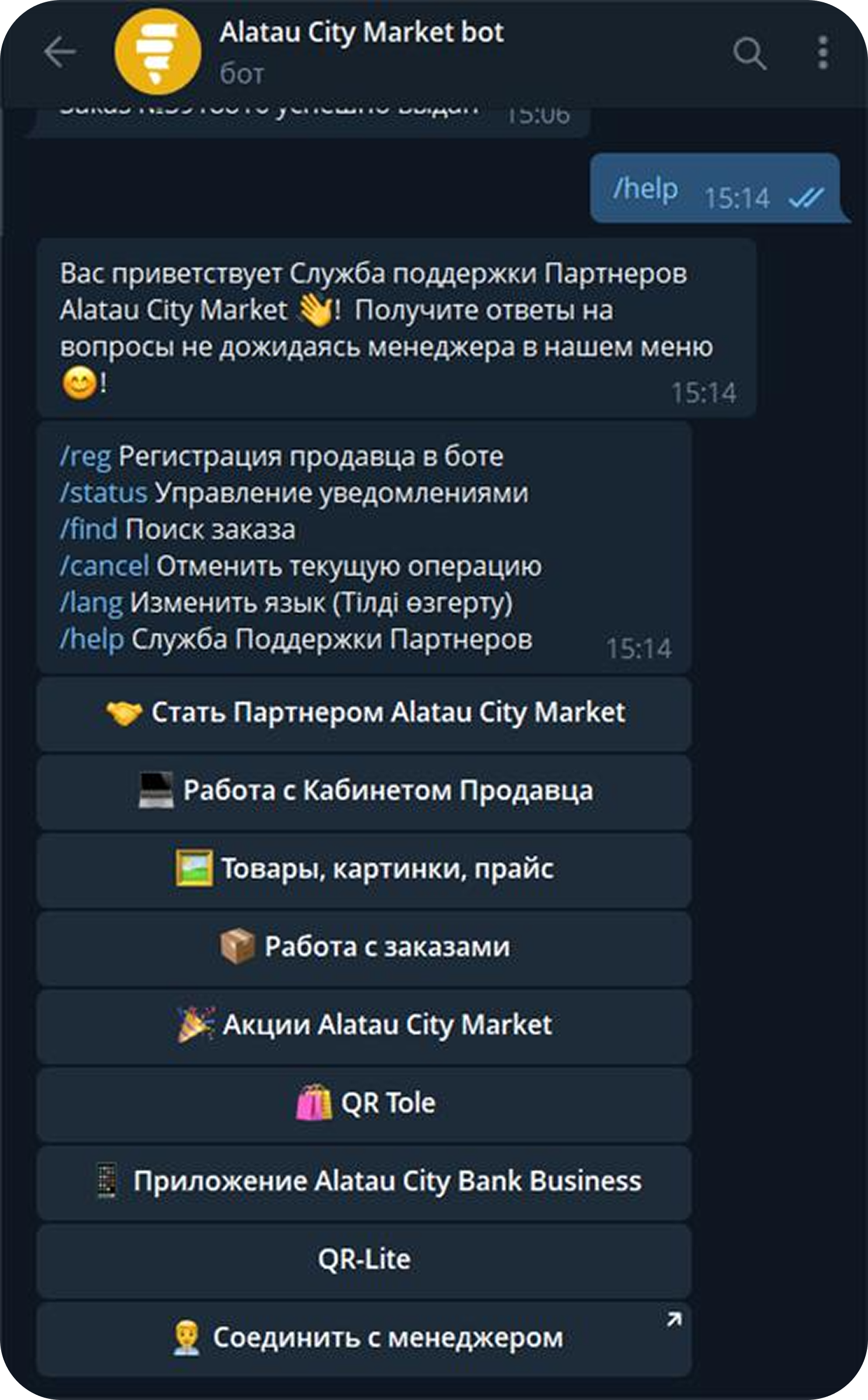Tap the /status command link
Screen dimensions: 868x1400
tap(103, 494)
